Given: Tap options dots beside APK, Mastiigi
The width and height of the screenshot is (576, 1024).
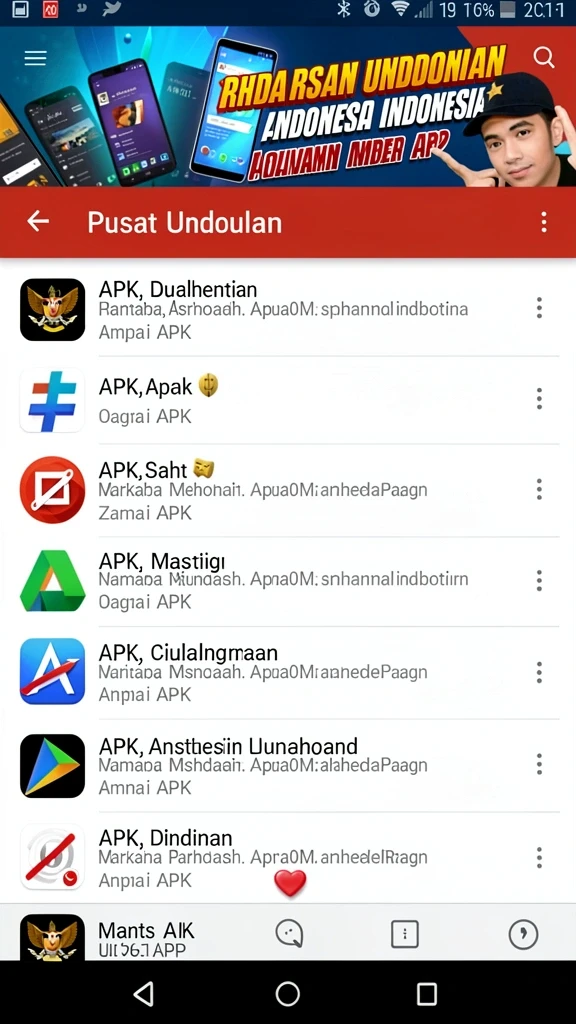Looking at the screenshot, I should pos(539,580).
